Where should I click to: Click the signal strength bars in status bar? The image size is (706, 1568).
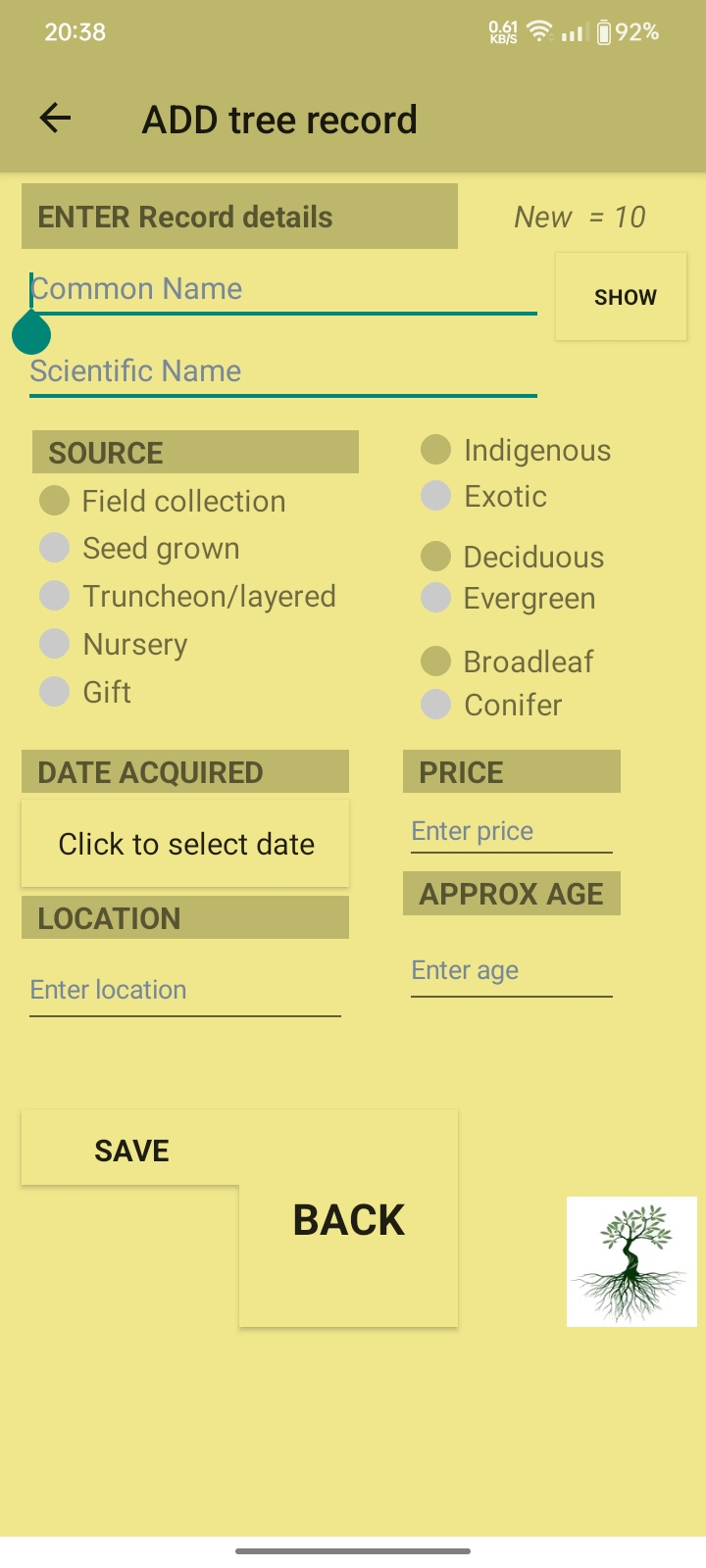(x=574, y=32)
